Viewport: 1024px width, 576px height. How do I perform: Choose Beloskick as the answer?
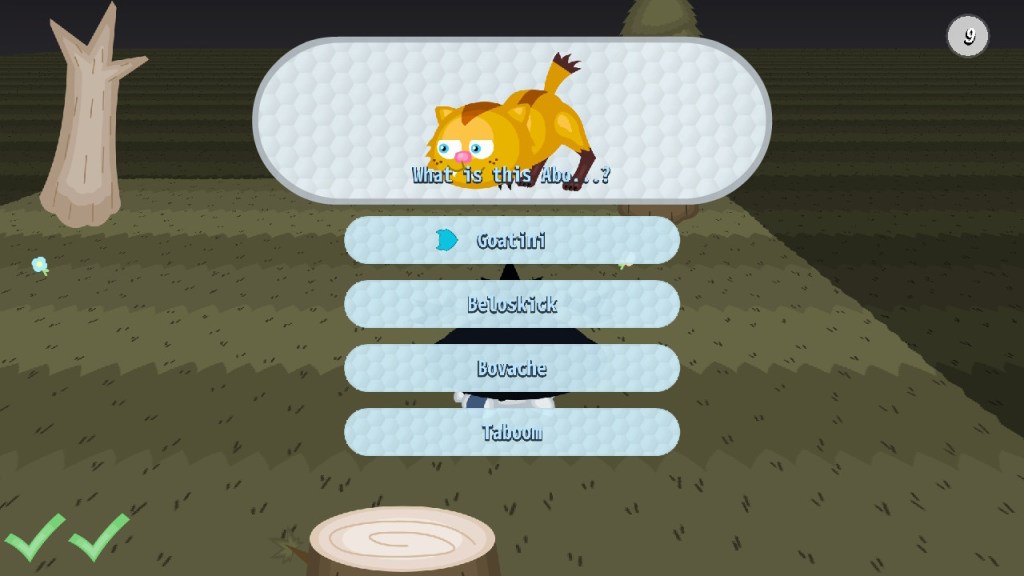click(x=511, y=304)
